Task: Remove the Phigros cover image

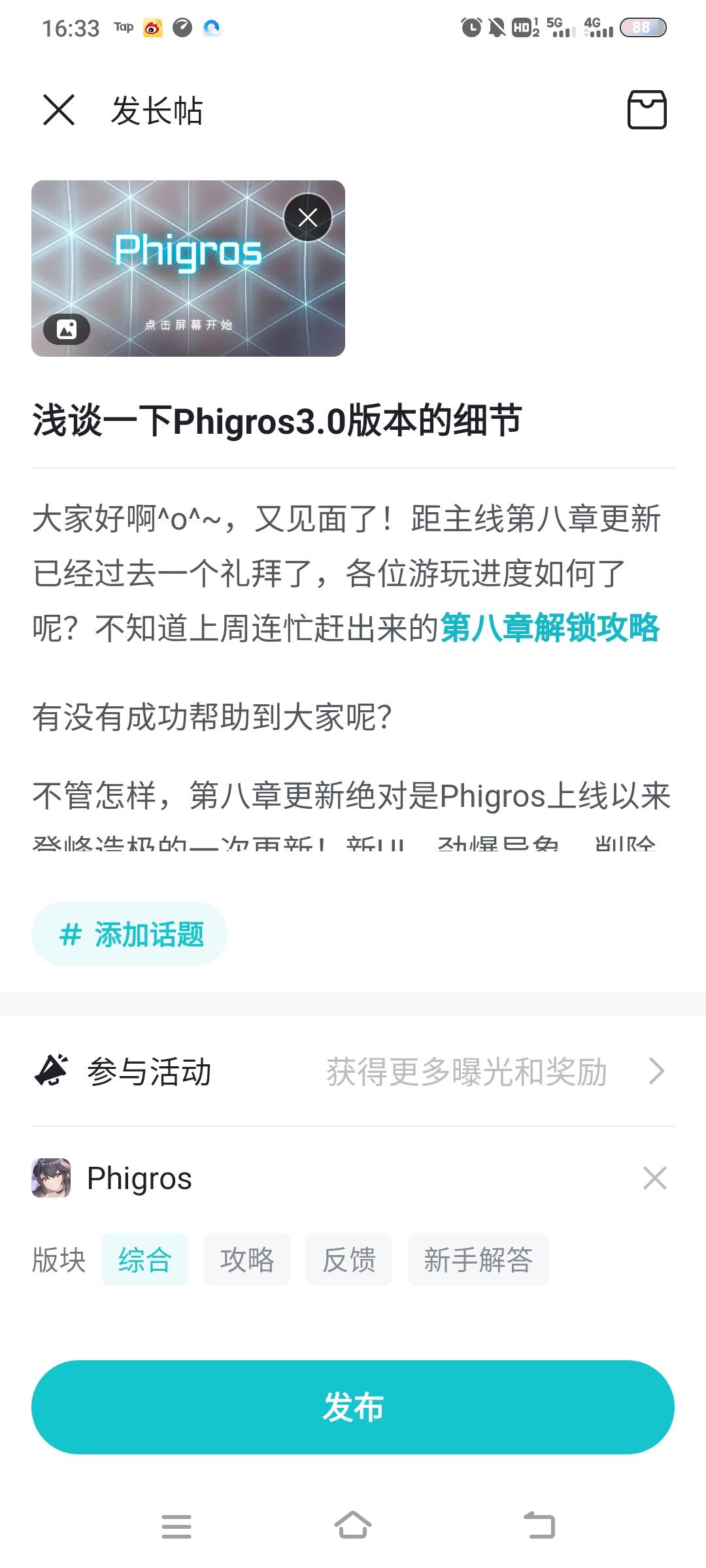Action: [306, 216]
